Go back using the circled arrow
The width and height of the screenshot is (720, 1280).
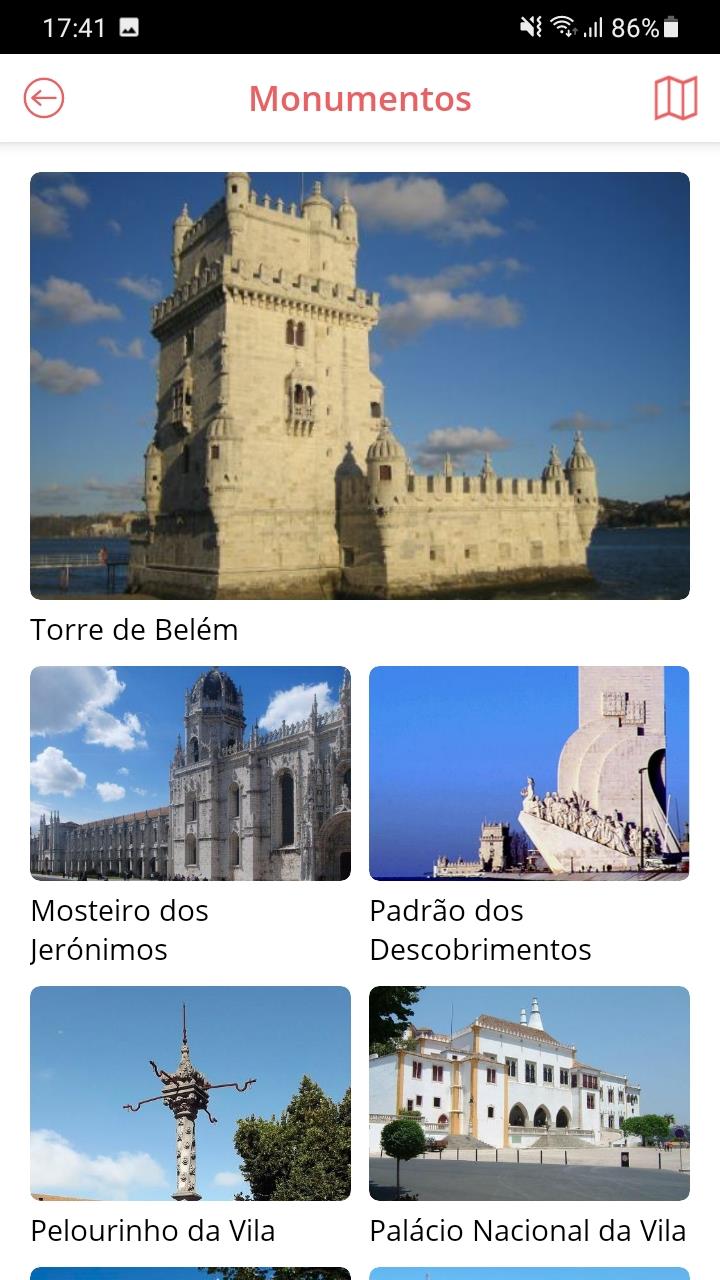pos(44,99)
